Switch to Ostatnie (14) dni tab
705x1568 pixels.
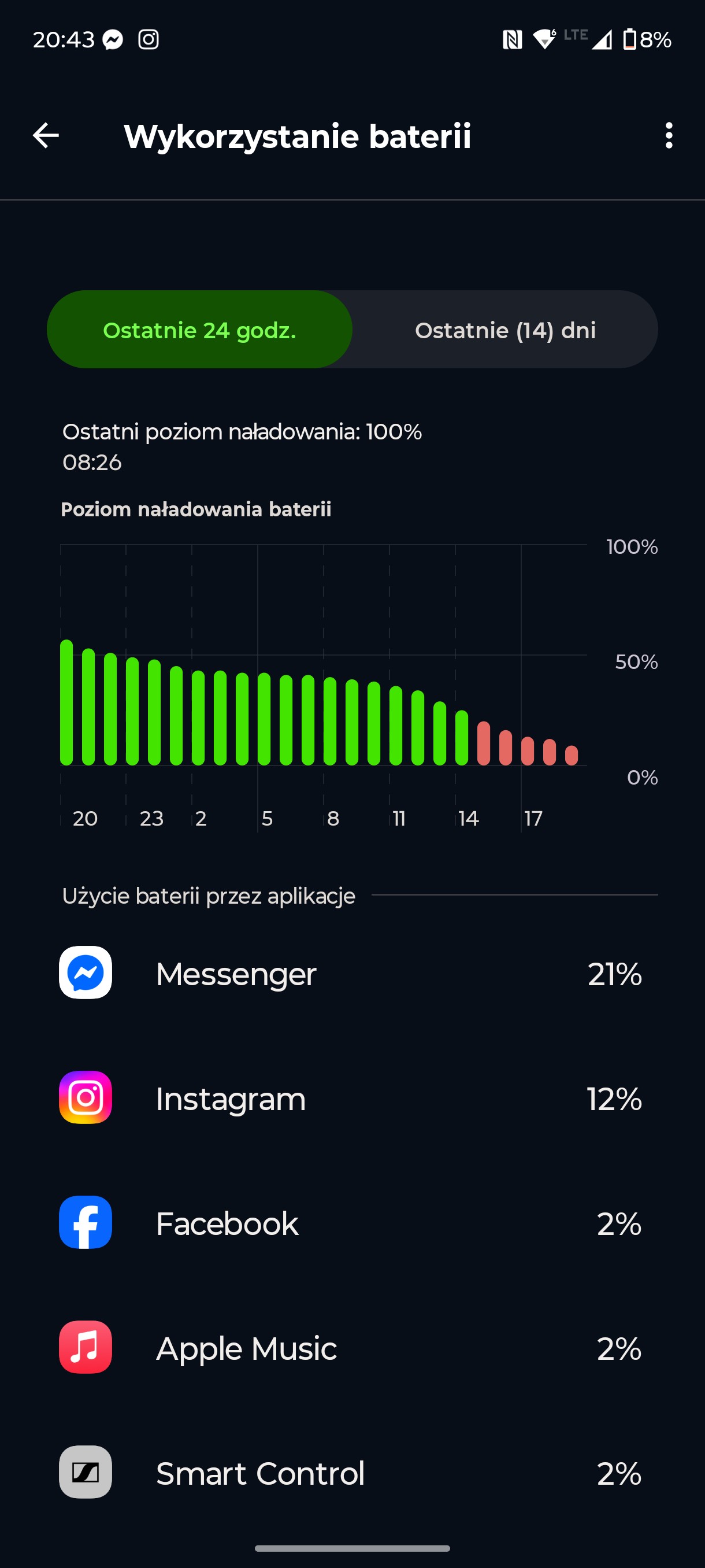[506, 330]
